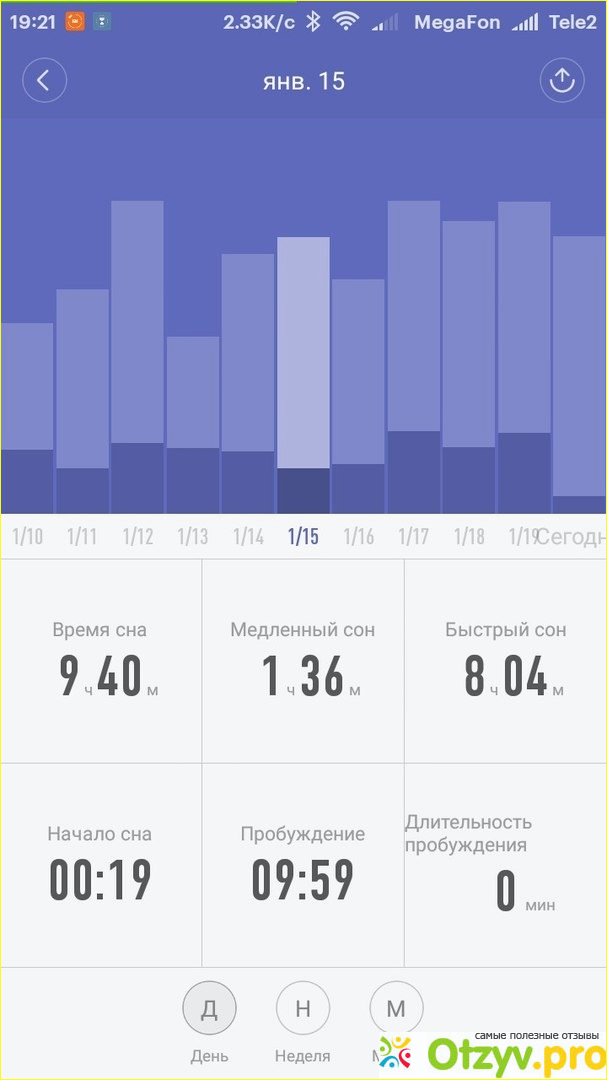Choose the 1/13 sleep bar

click(193, 424)
